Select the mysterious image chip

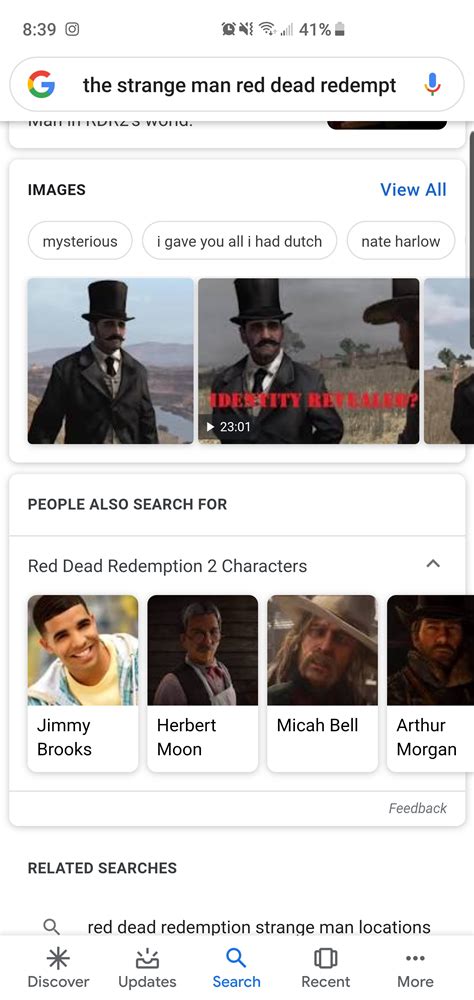80,241
